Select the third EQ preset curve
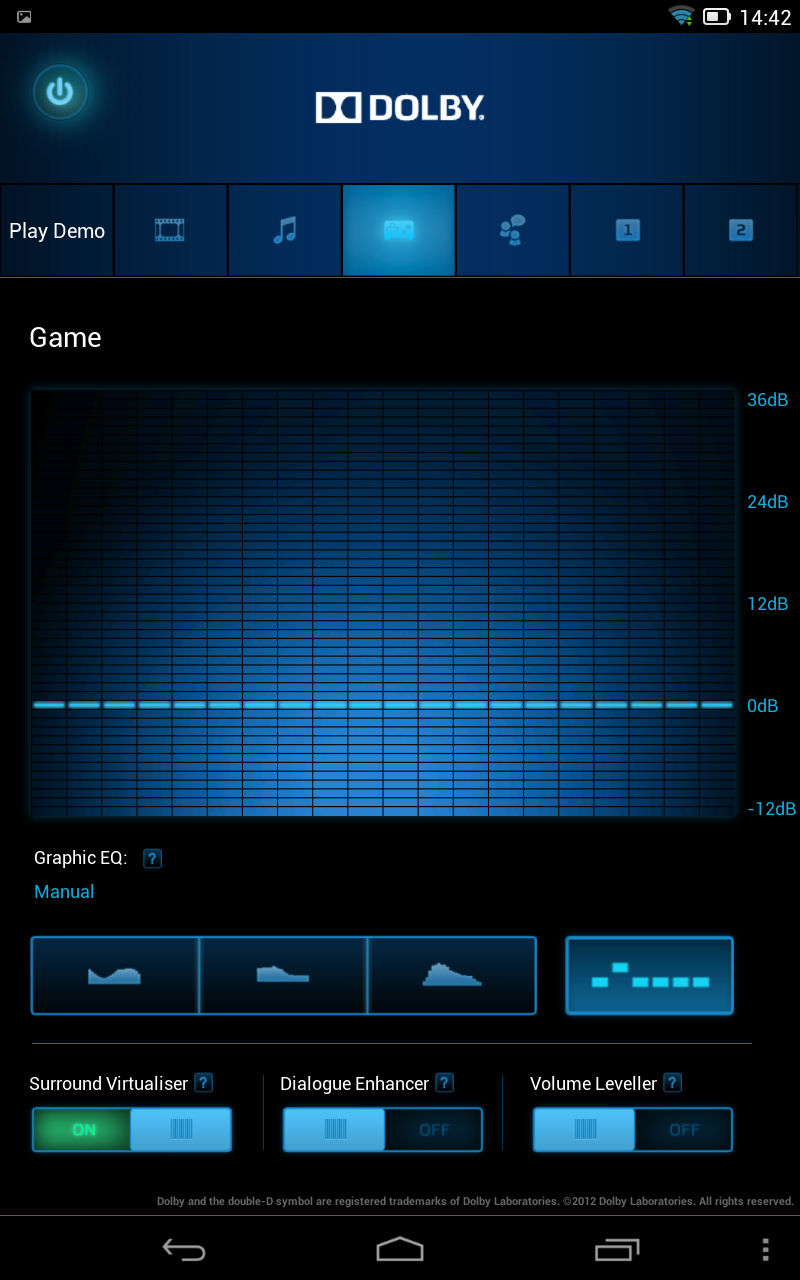 point(452,976)
